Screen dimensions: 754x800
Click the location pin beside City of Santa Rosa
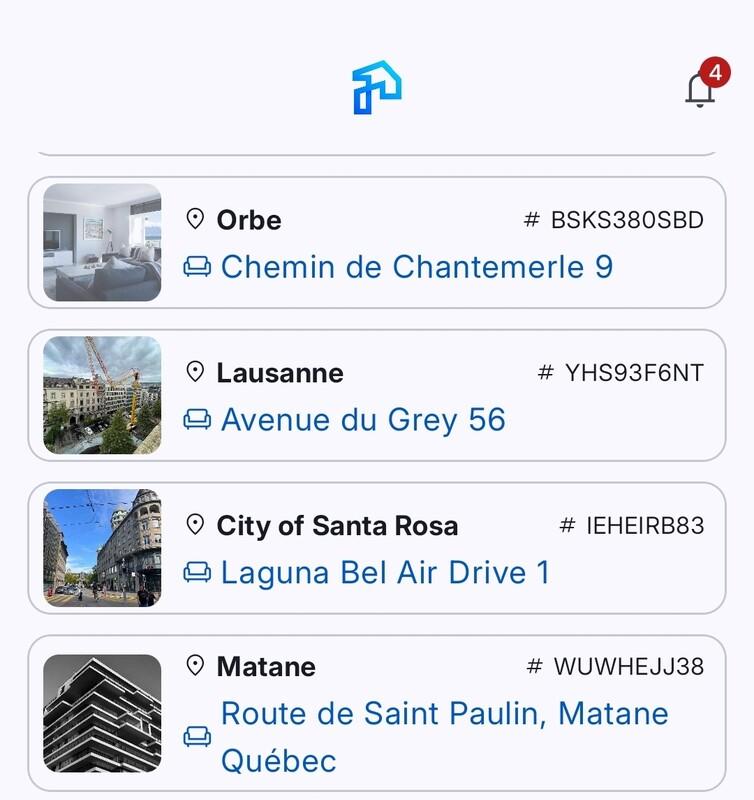197,524
